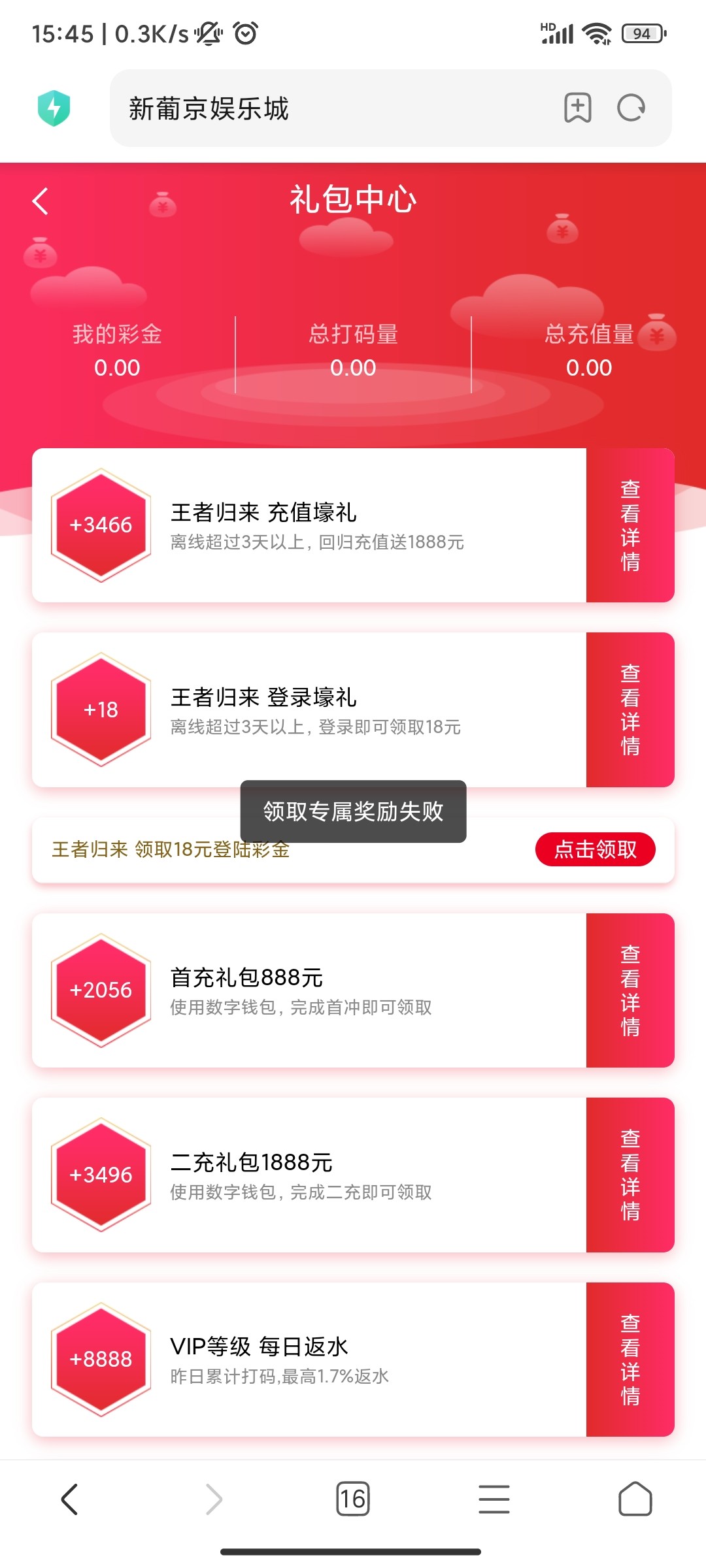View details of 王者归来 充值壕礼
The width and height of the screenshot is (706, 1568).
tap(630, 525)
